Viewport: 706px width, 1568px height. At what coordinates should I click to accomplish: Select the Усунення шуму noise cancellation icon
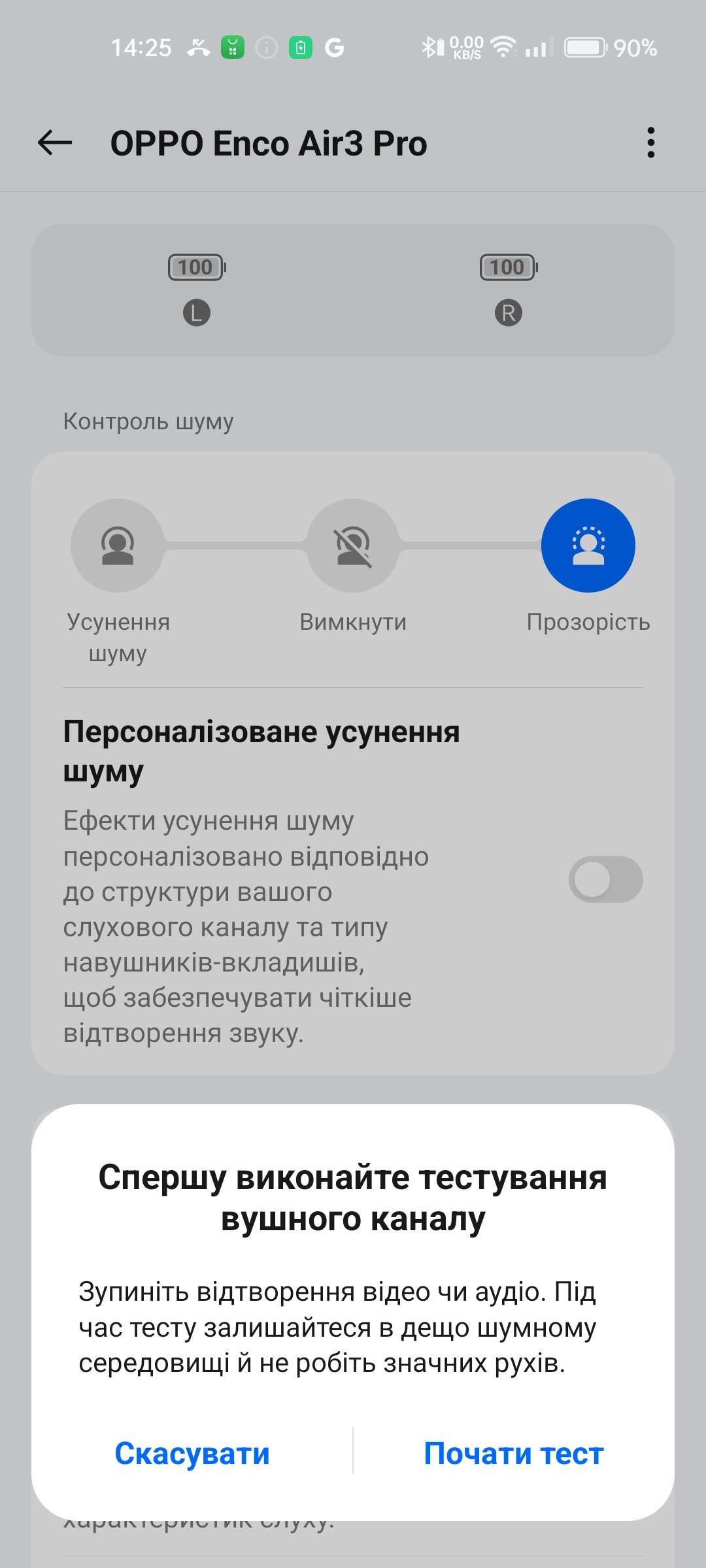(118, 546)
